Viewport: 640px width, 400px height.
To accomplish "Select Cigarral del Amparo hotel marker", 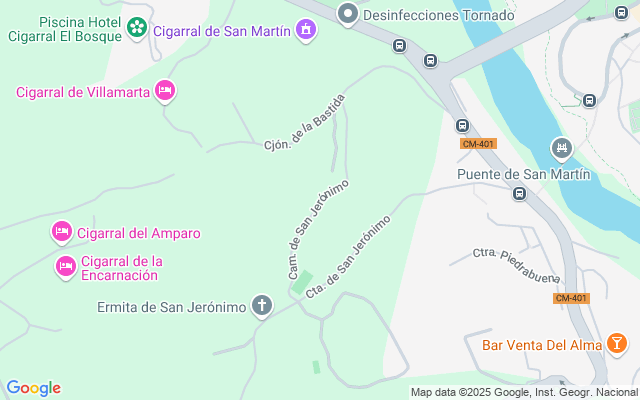I will click(x=61, y=233).
